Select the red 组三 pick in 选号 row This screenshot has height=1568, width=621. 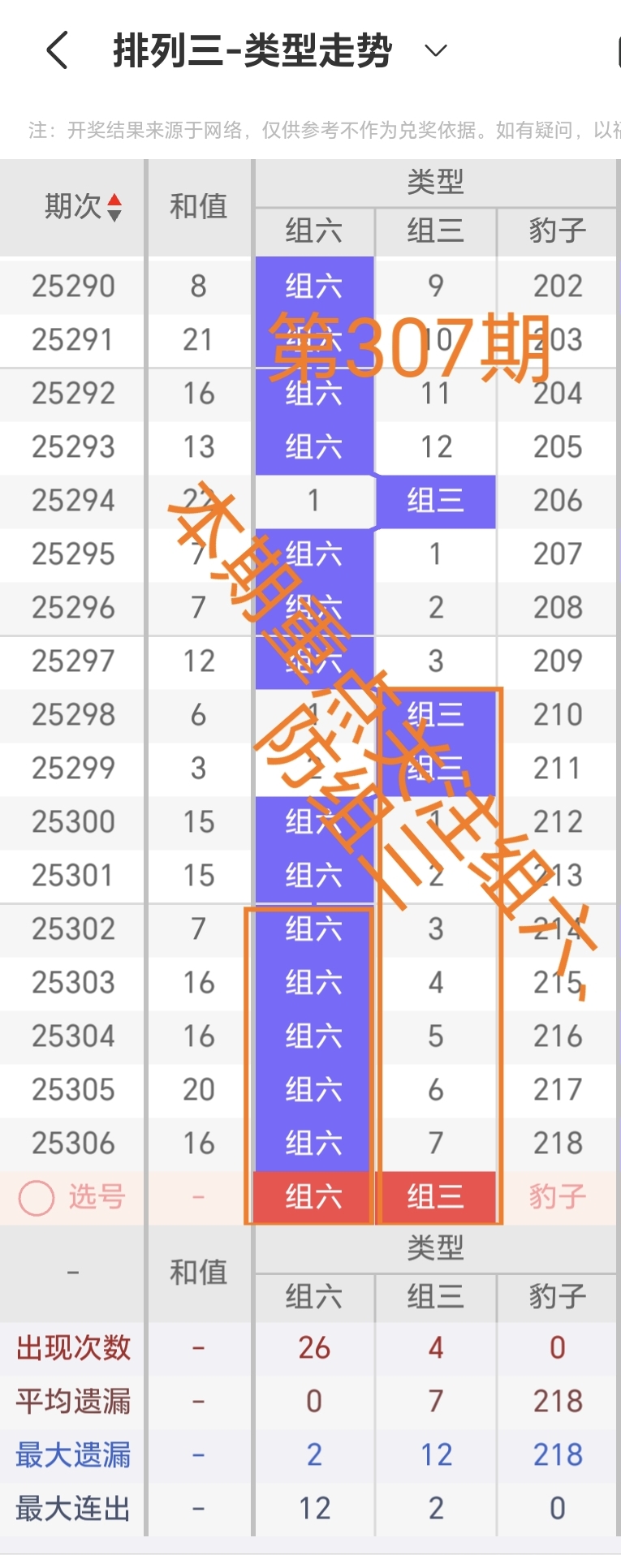(x=436, y=1197)
